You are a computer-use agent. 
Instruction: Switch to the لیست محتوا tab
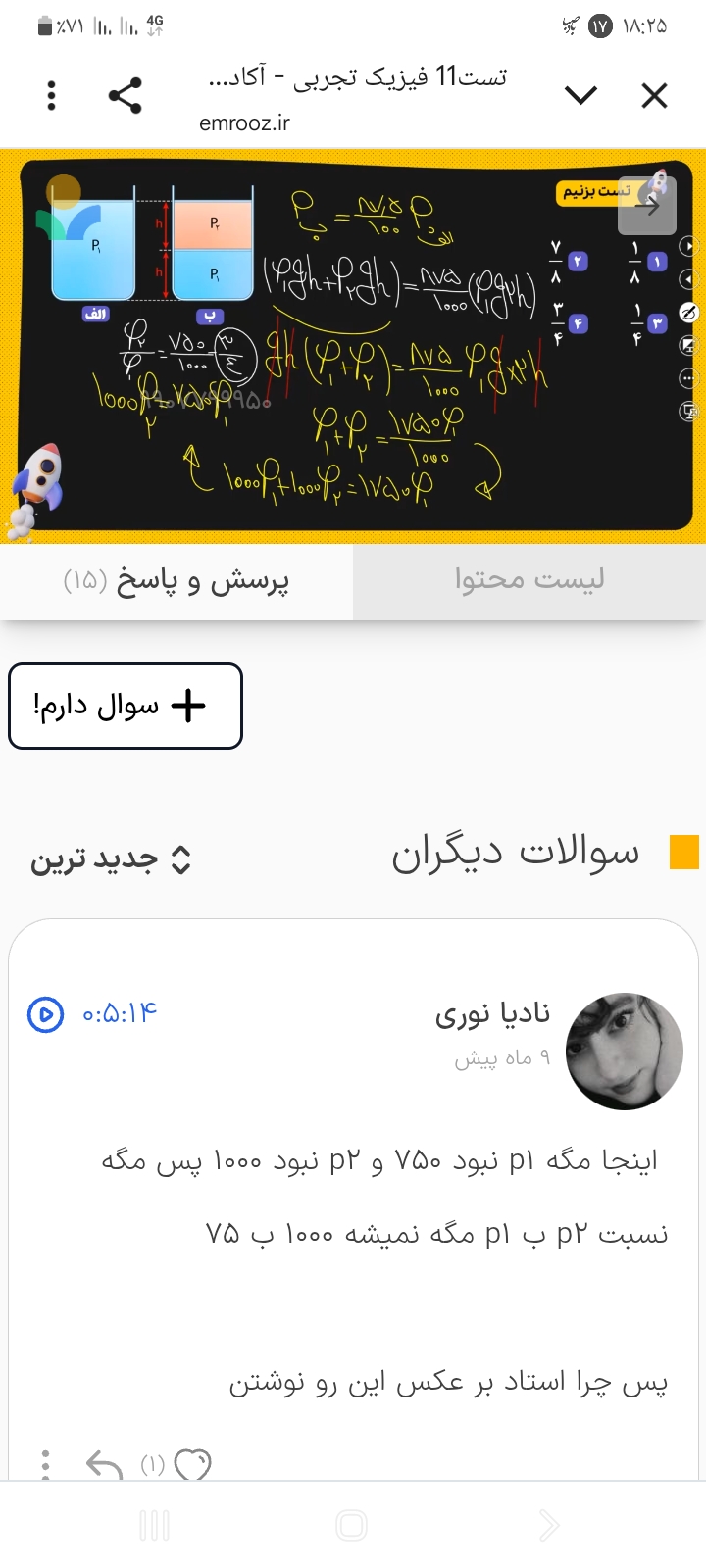529,580
